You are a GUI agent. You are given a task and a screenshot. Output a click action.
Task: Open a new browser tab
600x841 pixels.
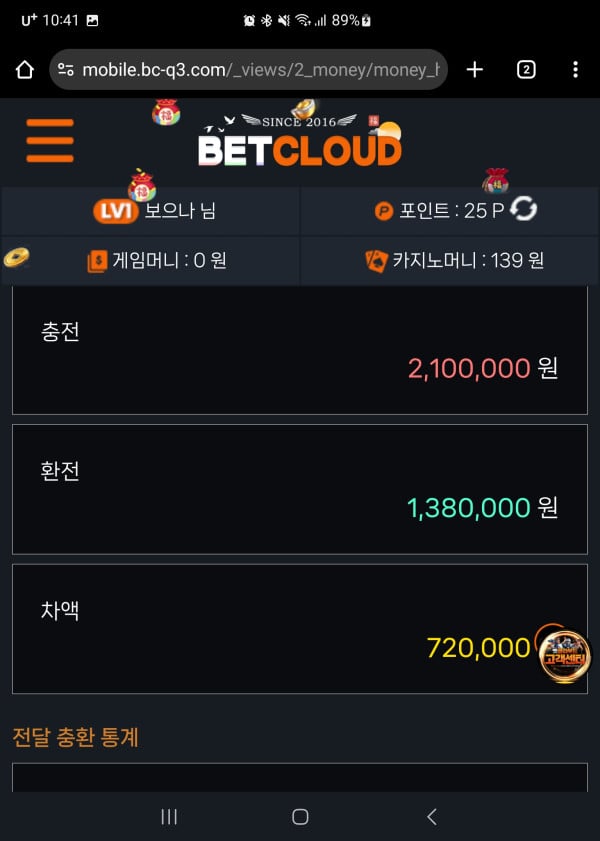click(475, 69)
